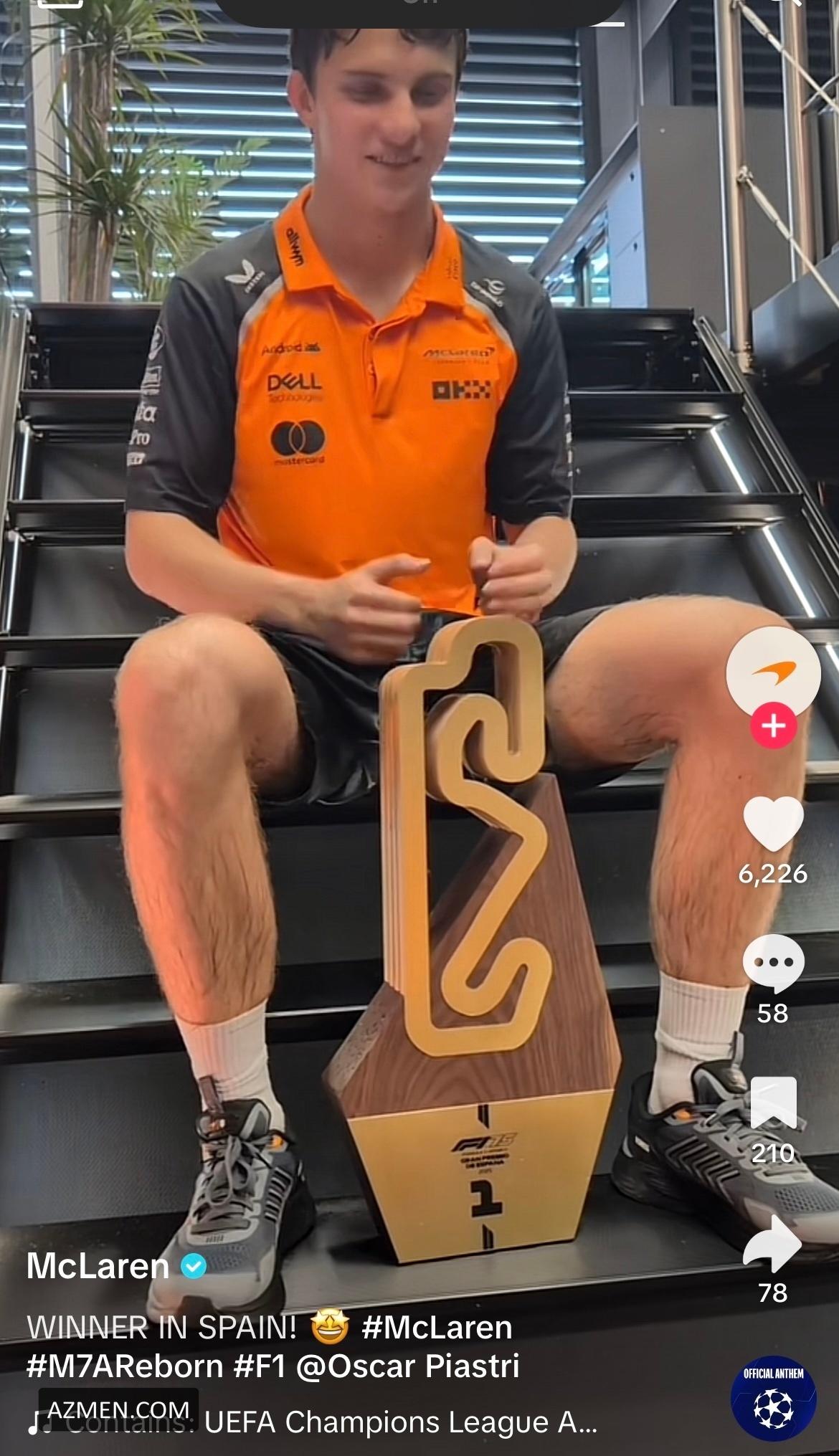Open the McLaren username link
The width and height of the screenshot is (839, 1456).
click(x=98, y=1267)
